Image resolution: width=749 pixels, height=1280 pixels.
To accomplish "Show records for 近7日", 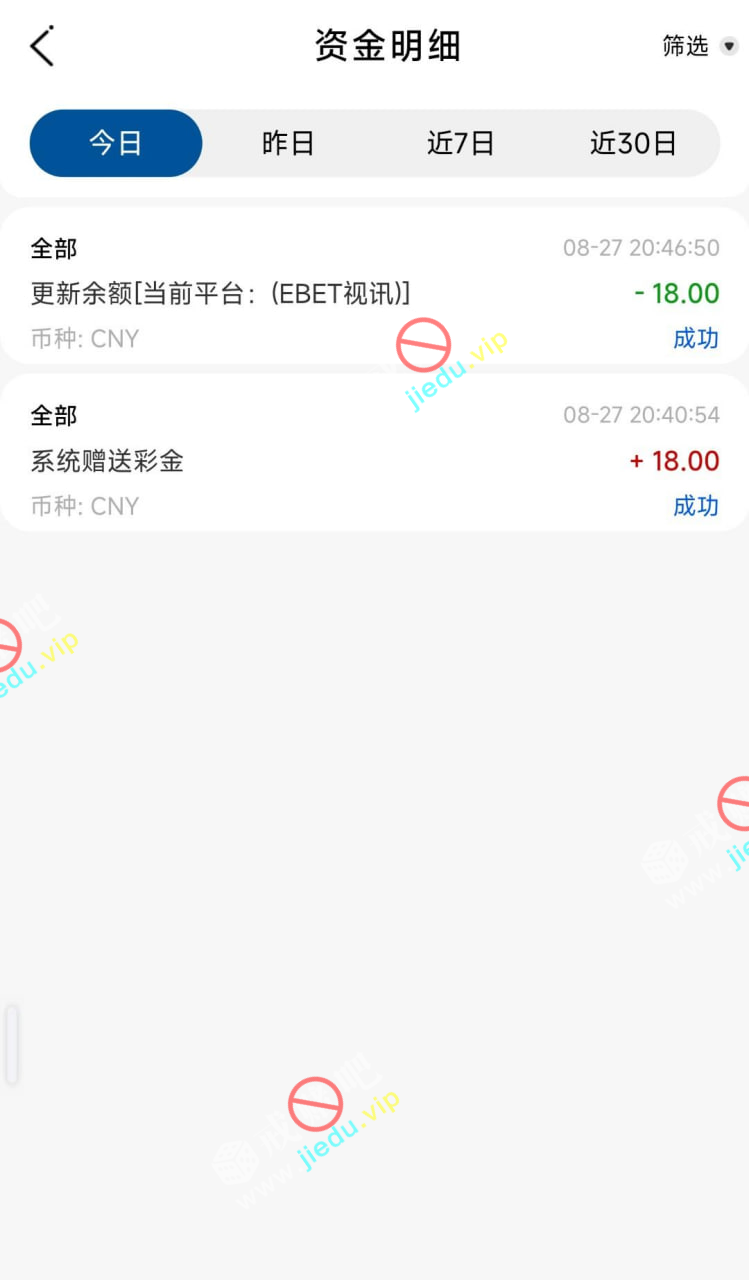I will click(460, 143).
